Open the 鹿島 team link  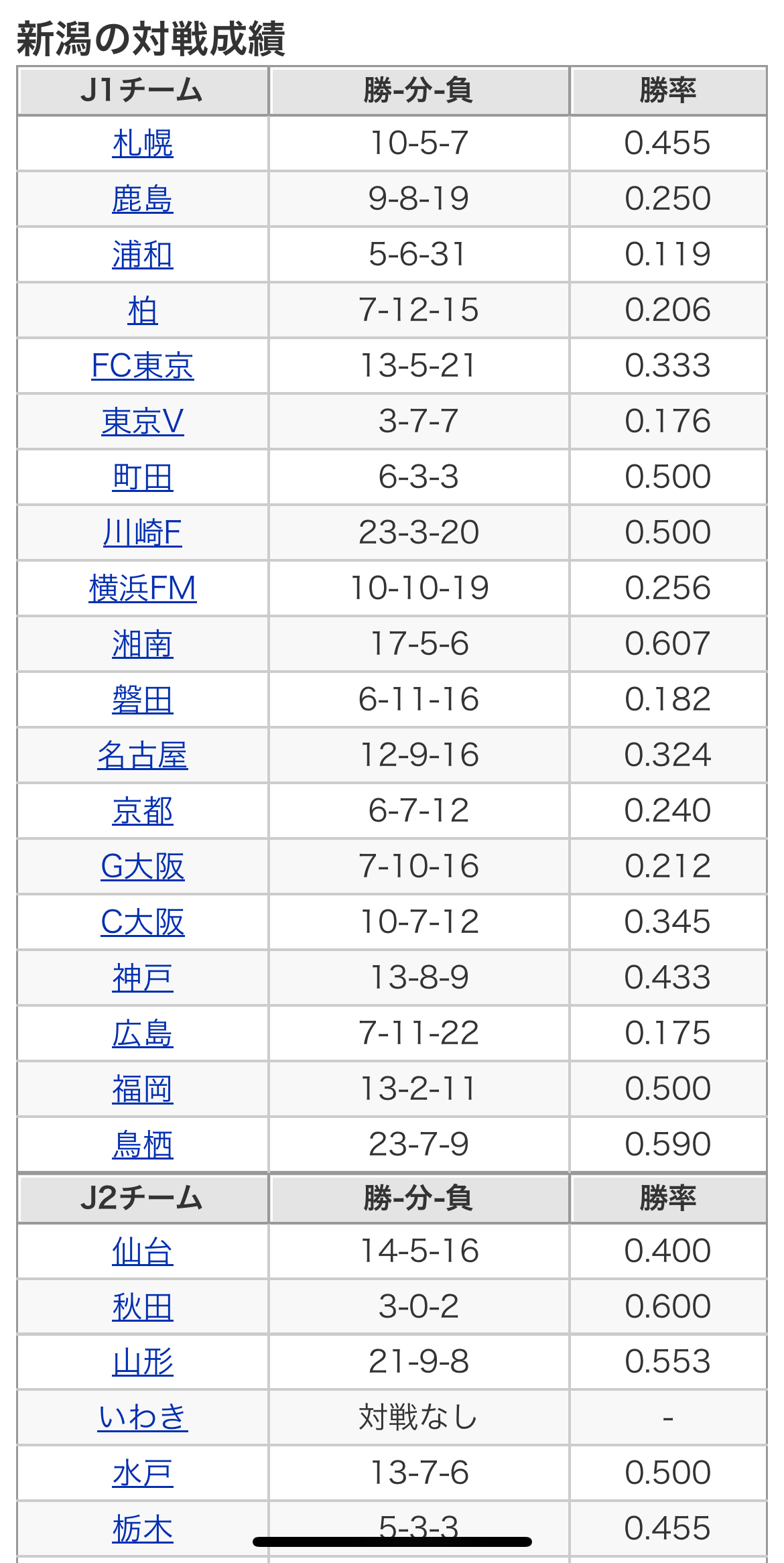tap(143, 199)
